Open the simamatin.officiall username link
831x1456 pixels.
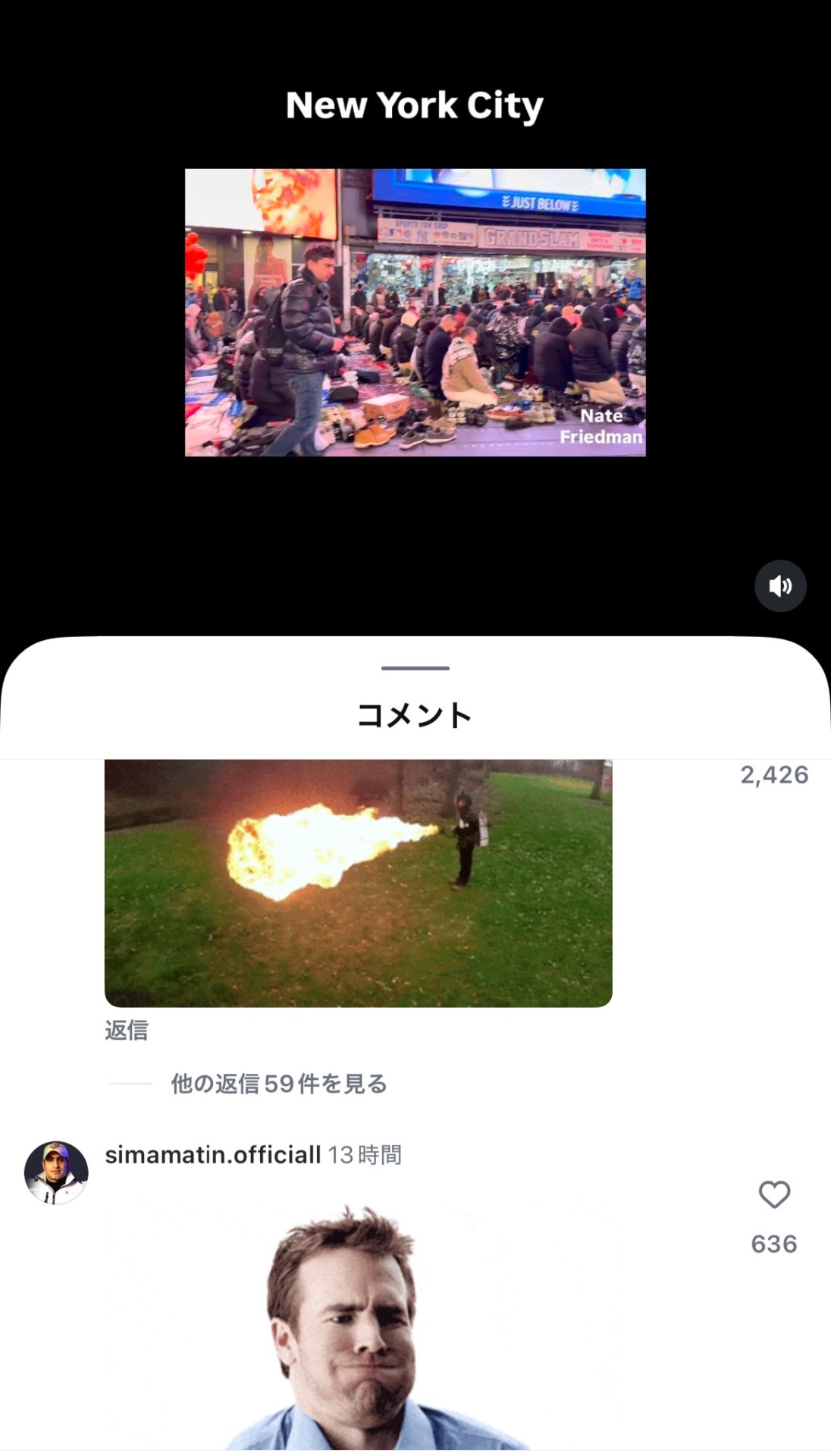point(213,1155)
